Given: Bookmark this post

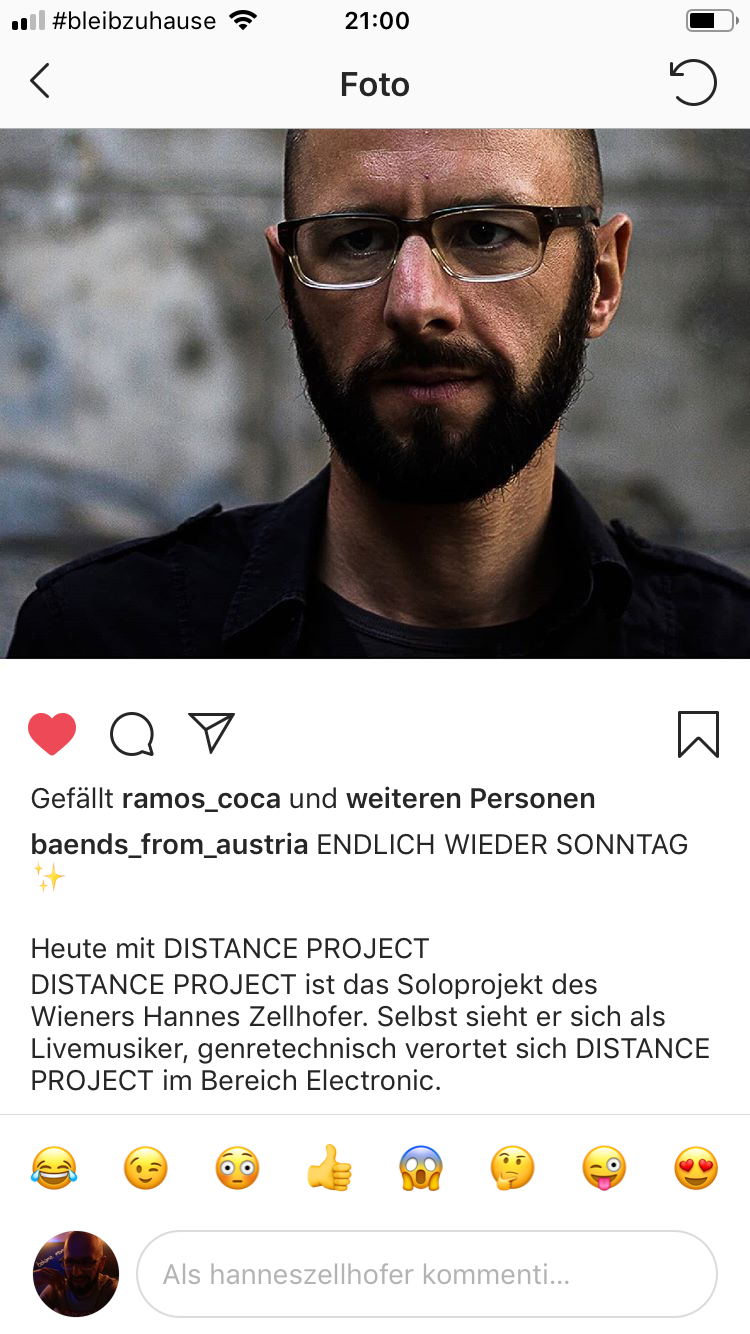Looking at the screenshot, I should (698, 734).
